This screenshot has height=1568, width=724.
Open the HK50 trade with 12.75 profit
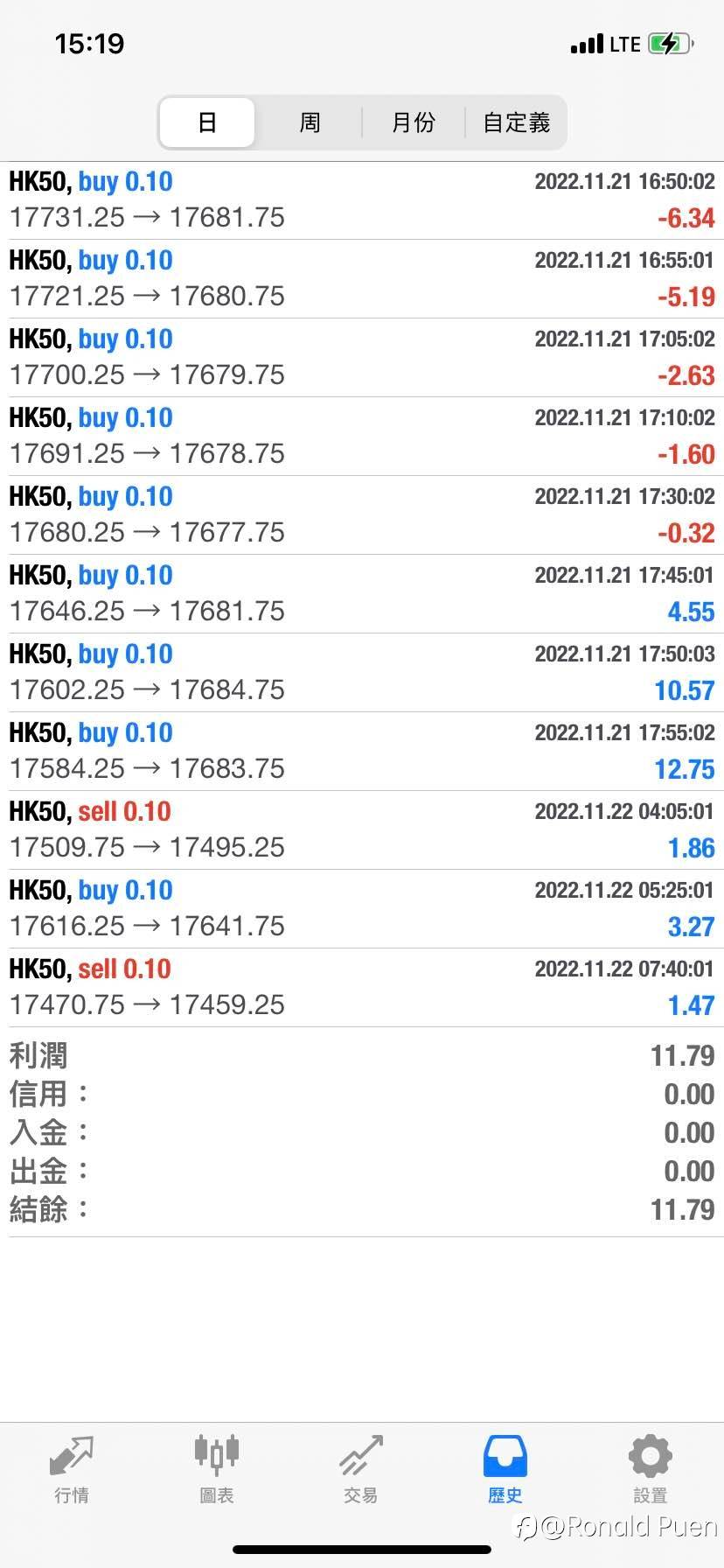click(362, 752)
